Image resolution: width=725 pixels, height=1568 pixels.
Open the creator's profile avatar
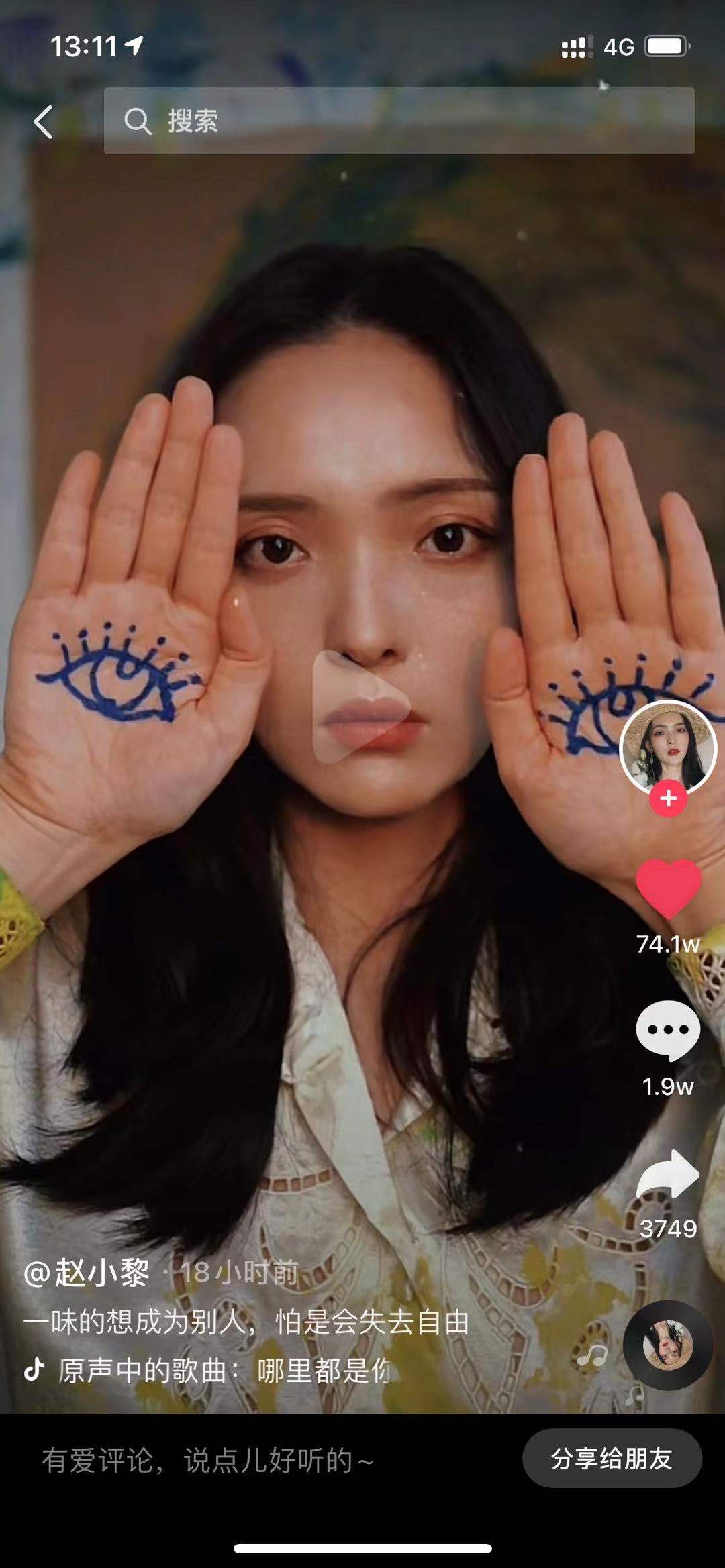[x=668, y=746]
